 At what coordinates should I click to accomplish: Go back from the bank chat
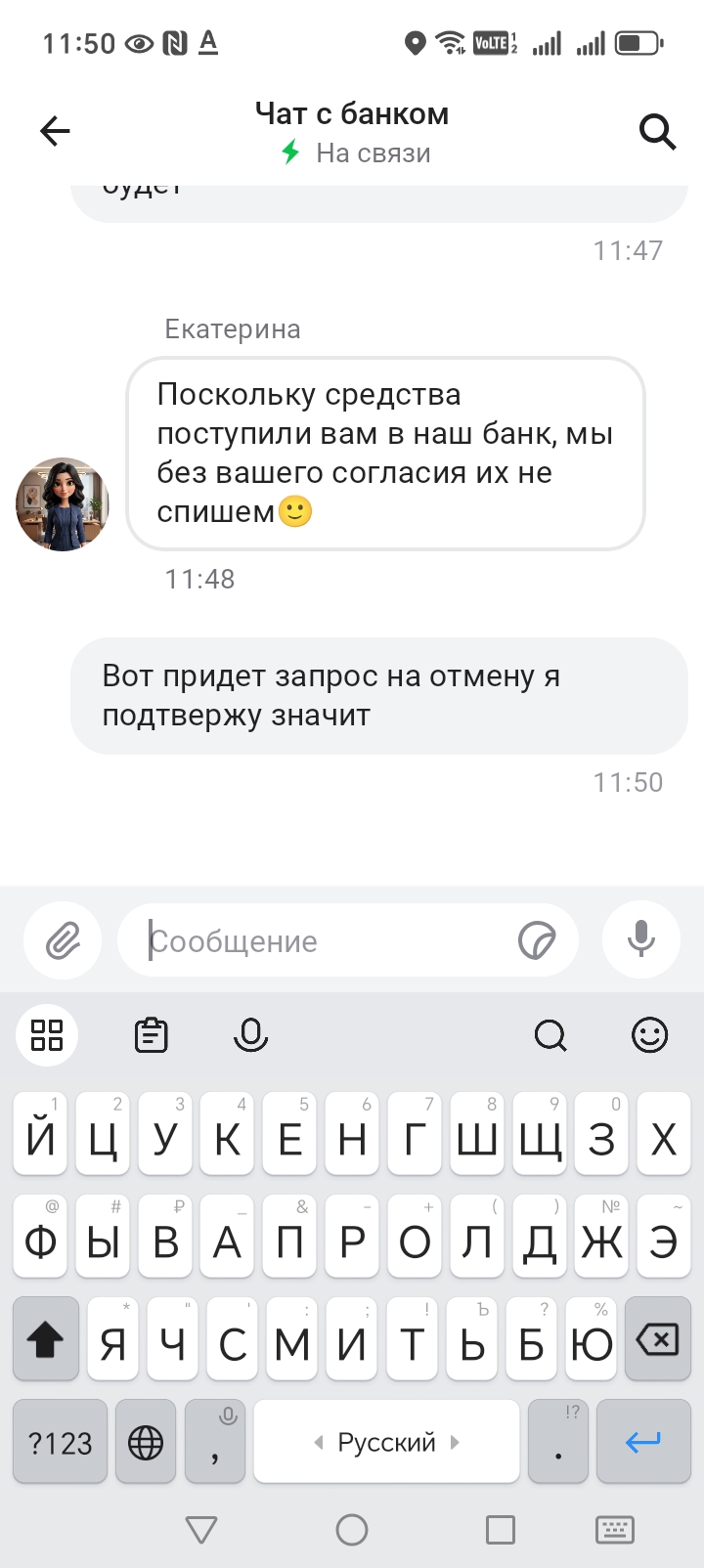click(x=55, y=131)
